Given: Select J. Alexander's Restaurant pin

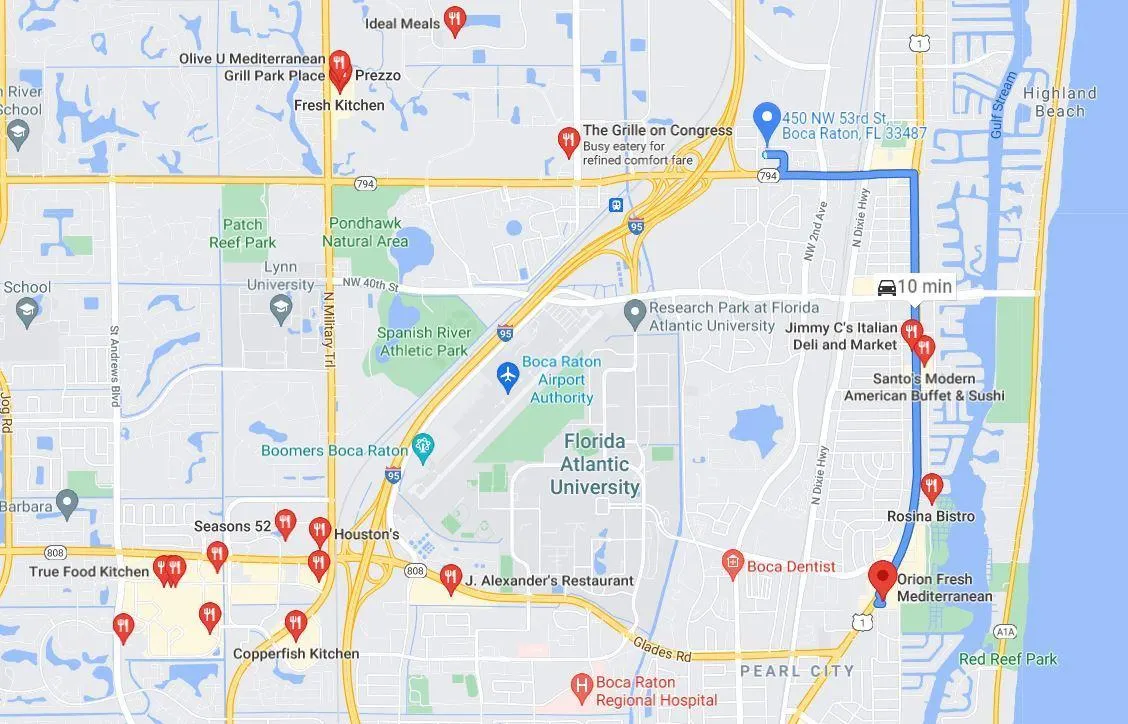Looking at the screenshot, I should (x=450, y=577).
